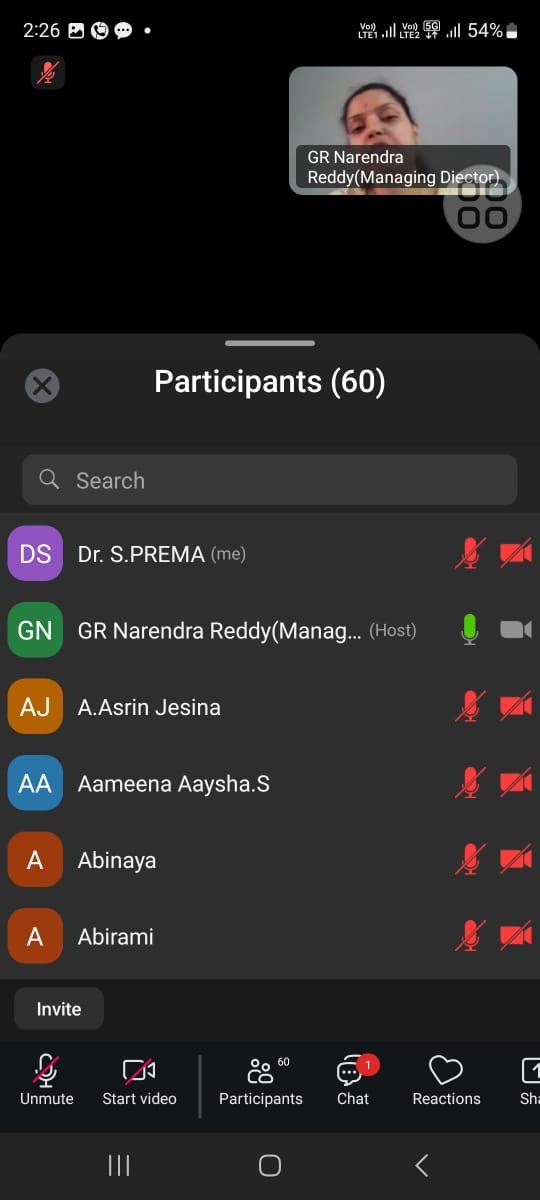
Task: Open GR Narendra Reddy host row
Action: (x=270, y=630)
